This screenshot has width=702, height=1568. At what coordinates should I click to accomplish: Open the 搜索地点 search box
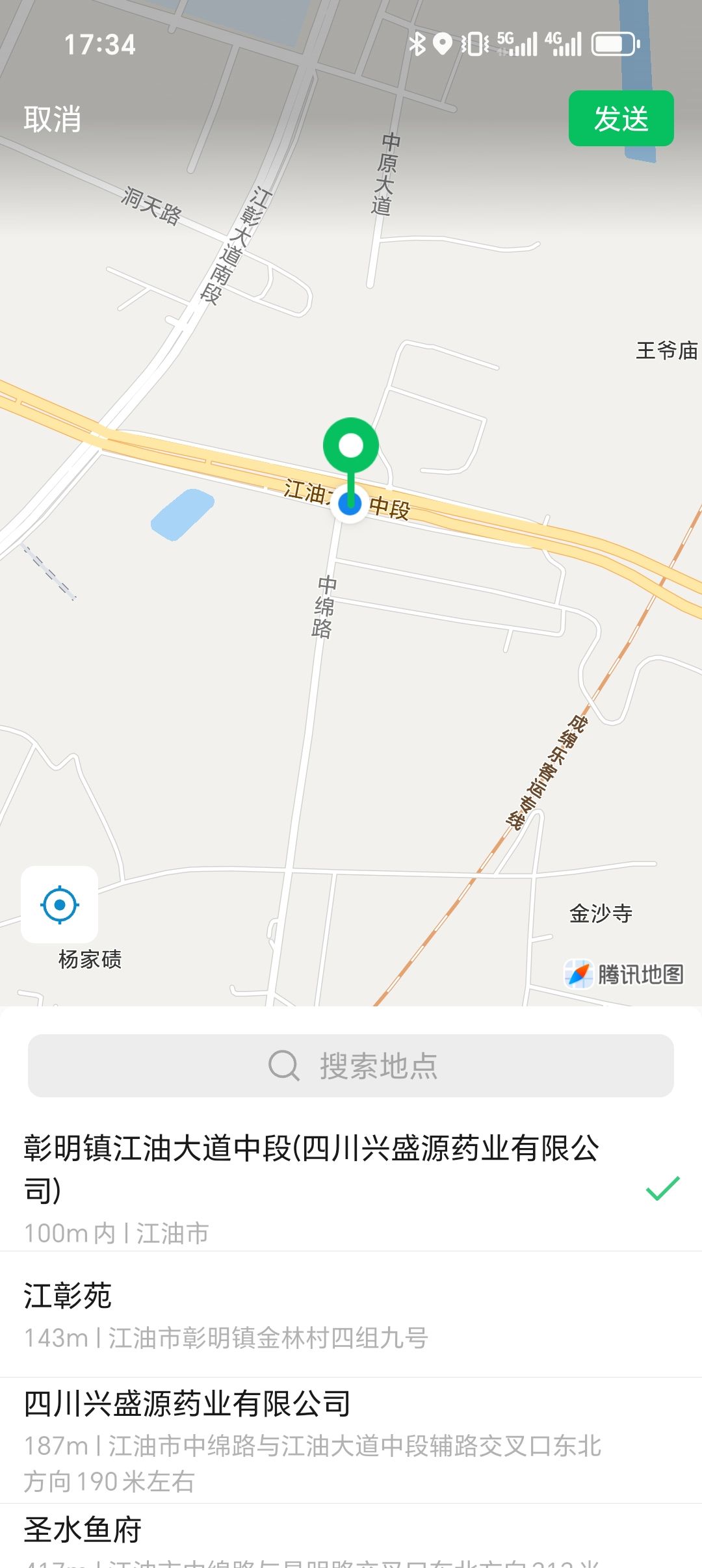(351, 1065)
